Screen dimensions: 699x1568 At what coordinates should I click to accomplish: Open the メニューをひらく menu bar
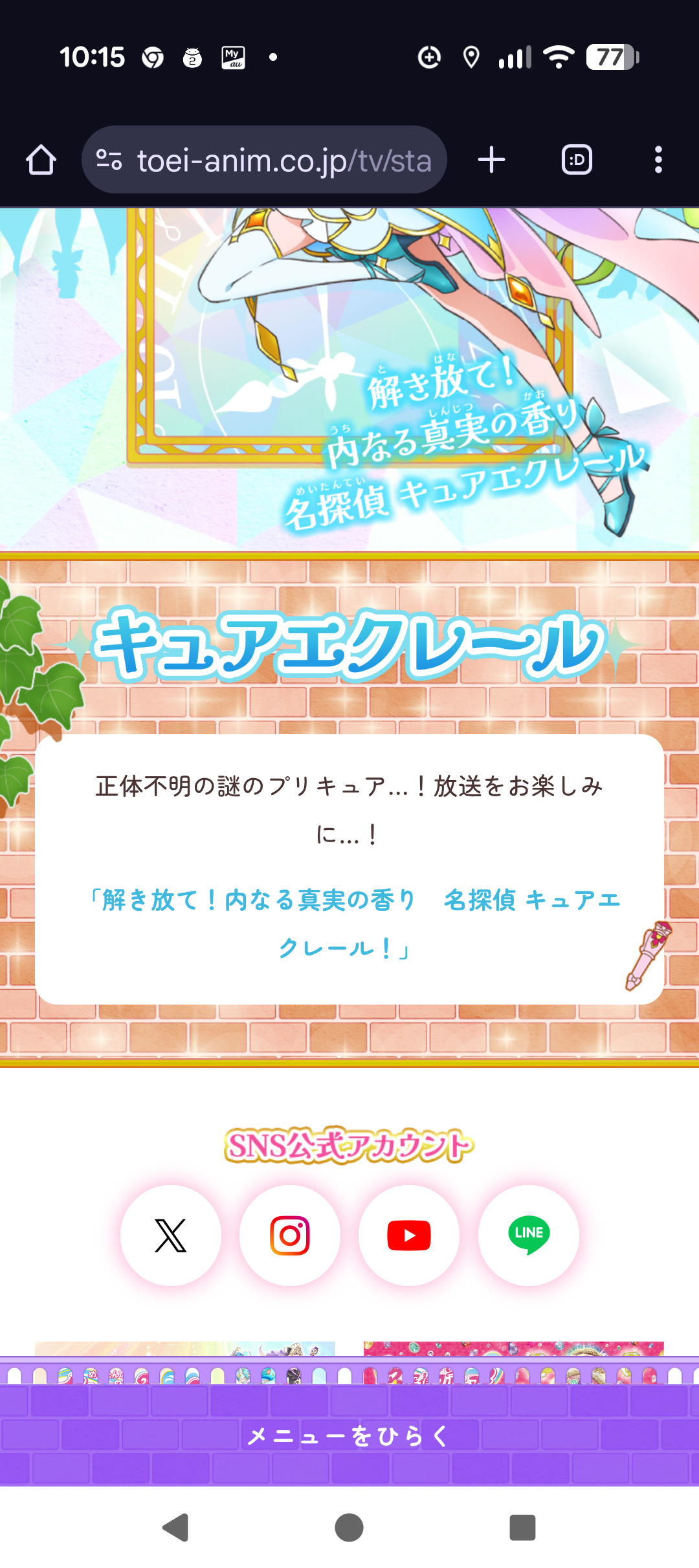pyautogui.click(x=349, y=1436)
